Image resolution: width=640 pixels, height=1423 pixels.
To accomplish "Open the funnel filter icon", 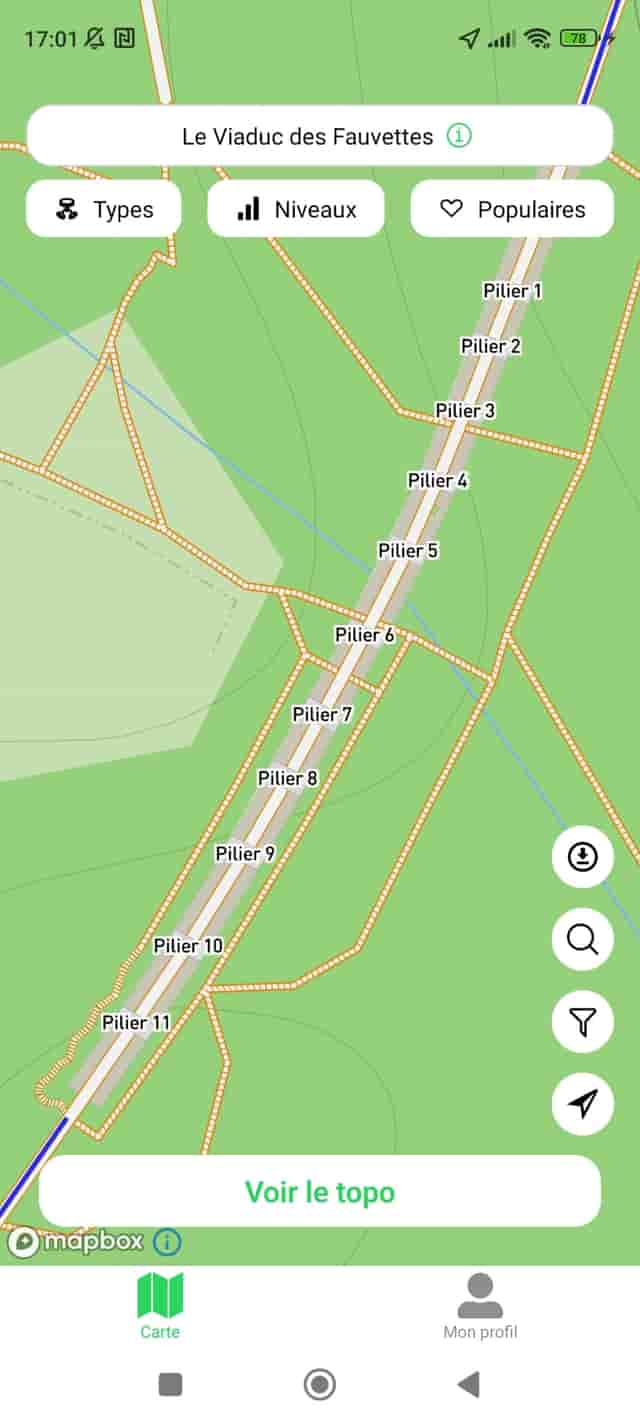I will click(x=582, y=1021).
